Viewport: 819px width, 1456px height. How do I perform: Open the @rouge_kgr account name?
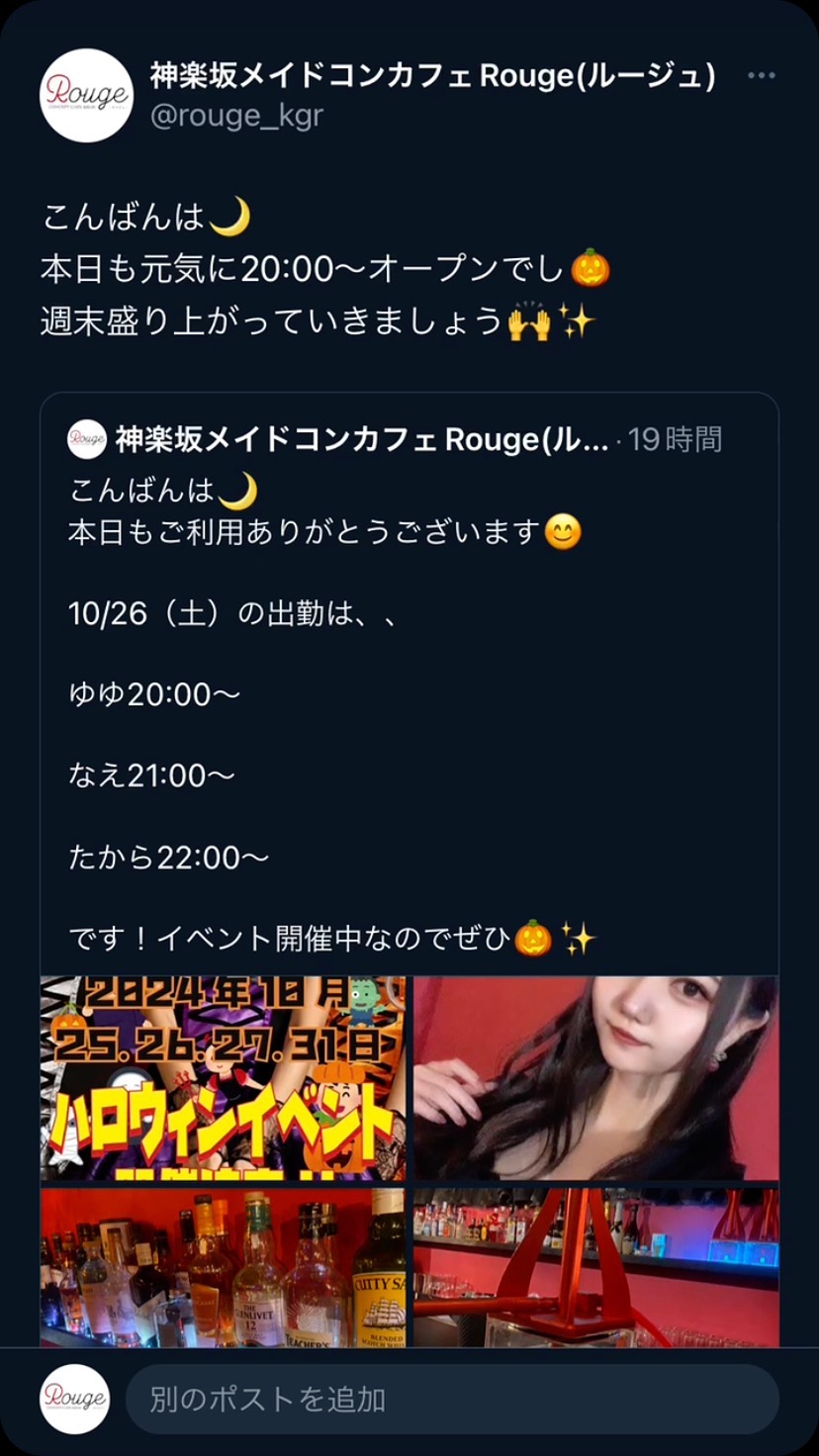[x=433, y=76]
